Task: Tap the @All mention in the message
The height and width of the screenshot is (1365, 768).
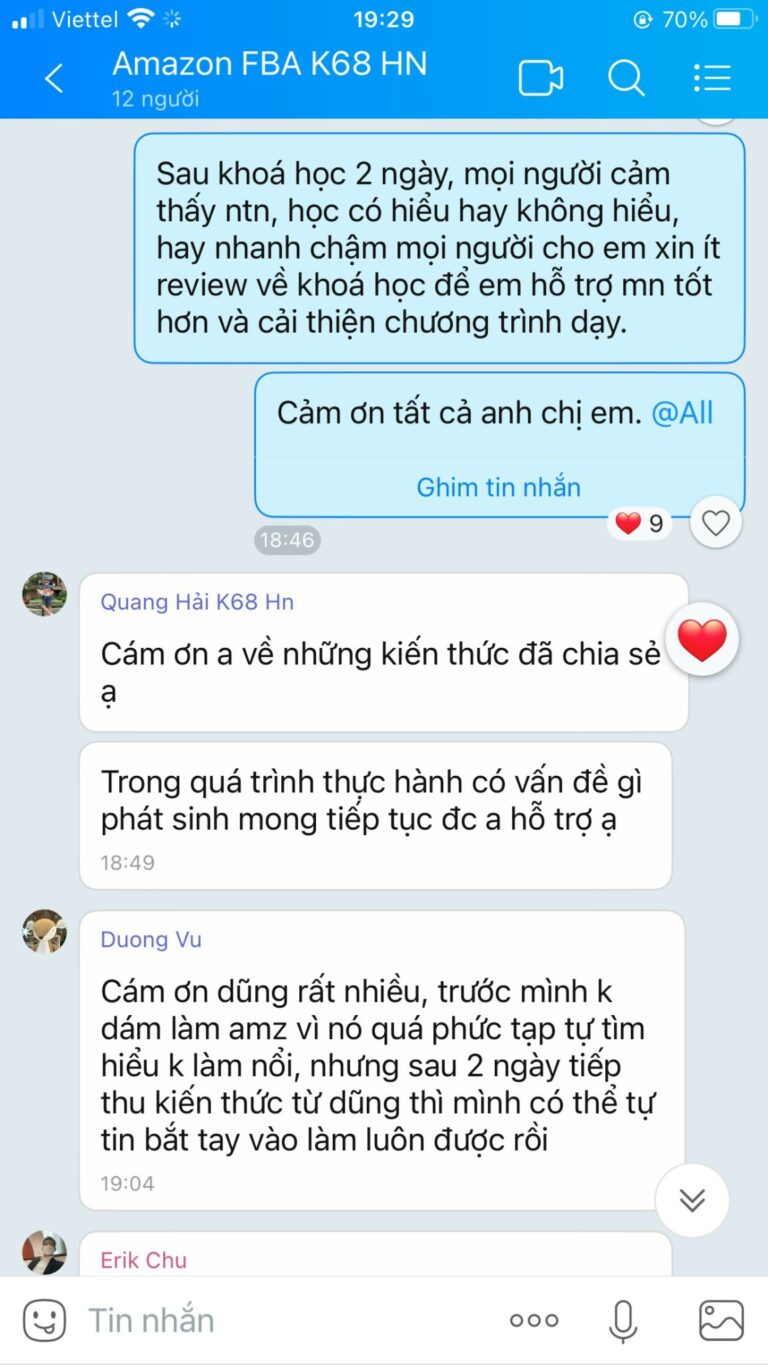Action: point(682,413)
